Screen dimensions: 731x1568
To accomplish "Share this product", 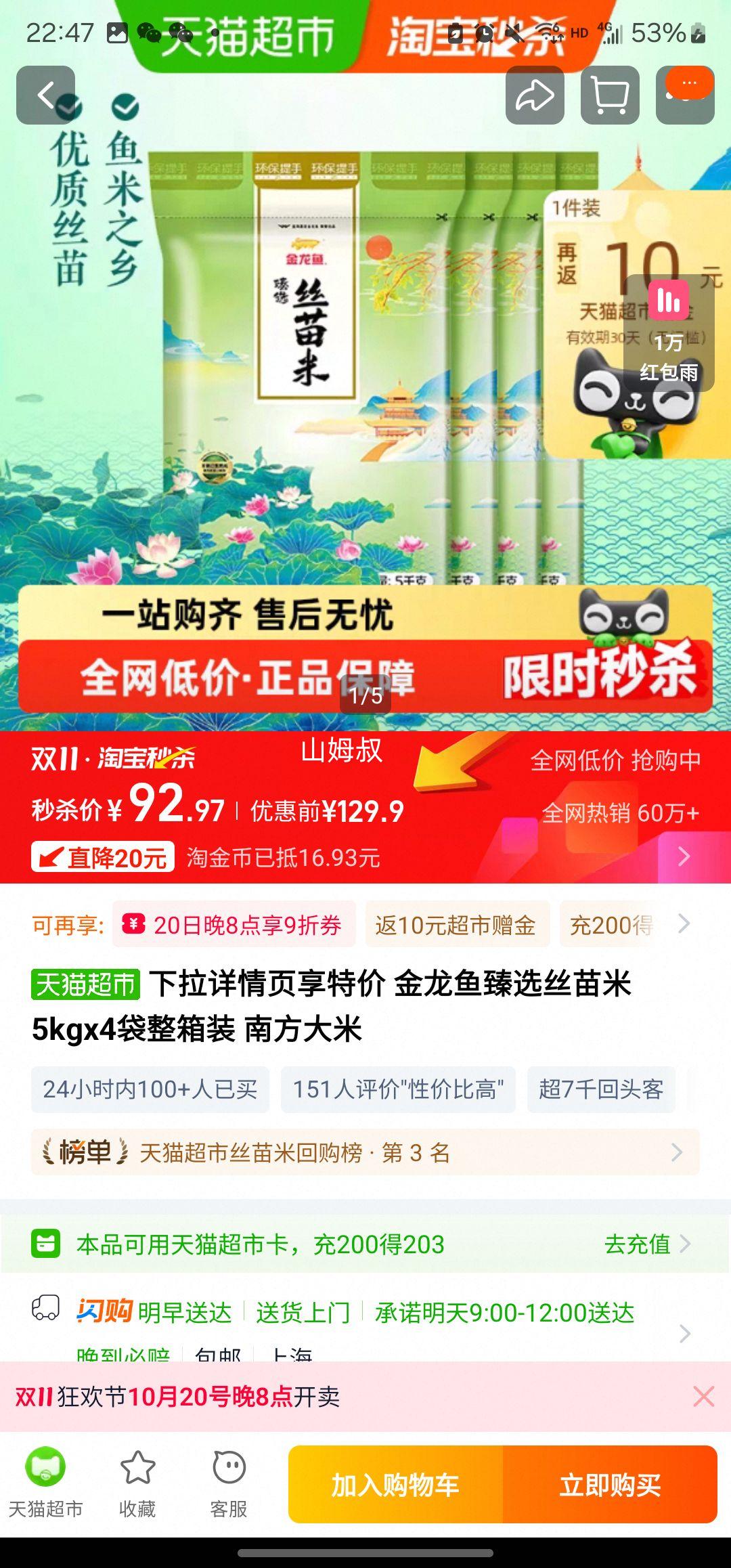I will 535,95.
